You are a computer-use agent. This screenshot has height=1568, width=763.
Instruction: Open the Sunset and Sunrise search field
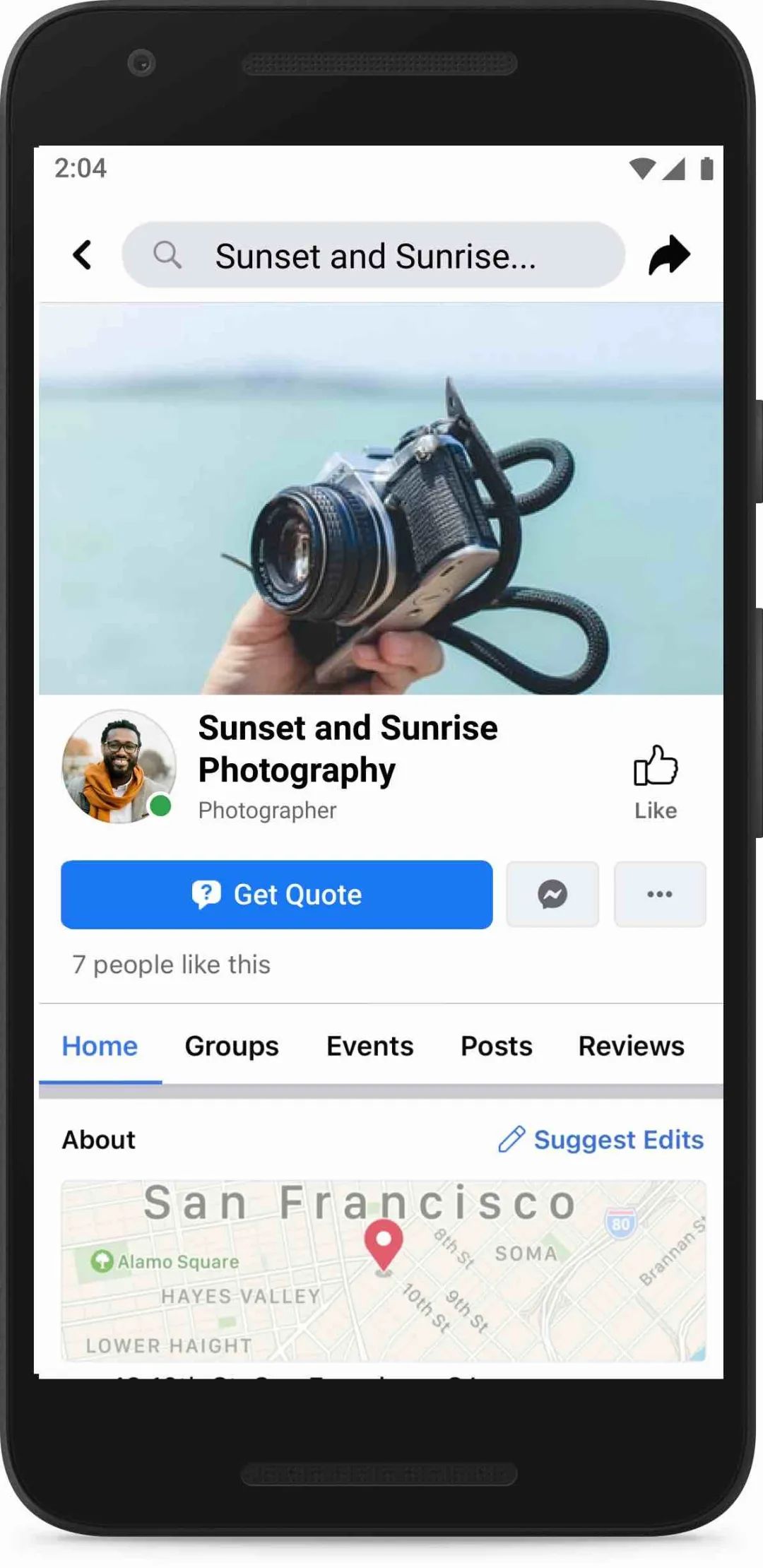(x=373, y=255)
